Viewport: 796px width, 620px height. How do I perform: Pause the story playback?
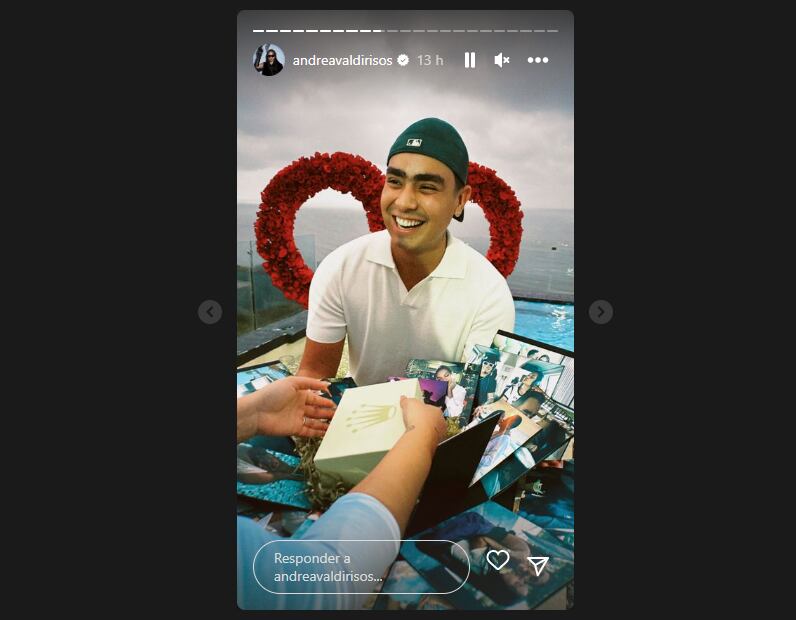[470, 60]
